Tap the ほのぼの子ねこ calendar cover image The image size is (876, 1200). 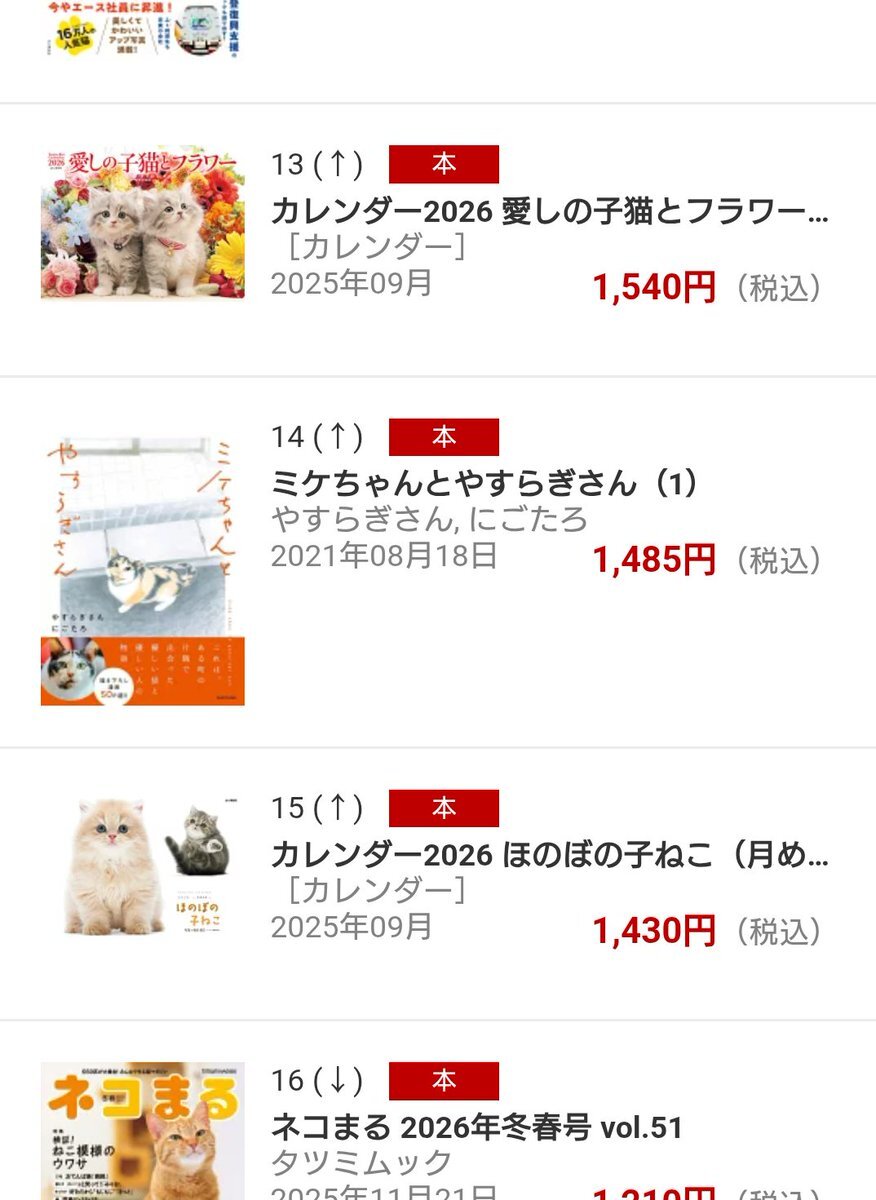point(142,864)
